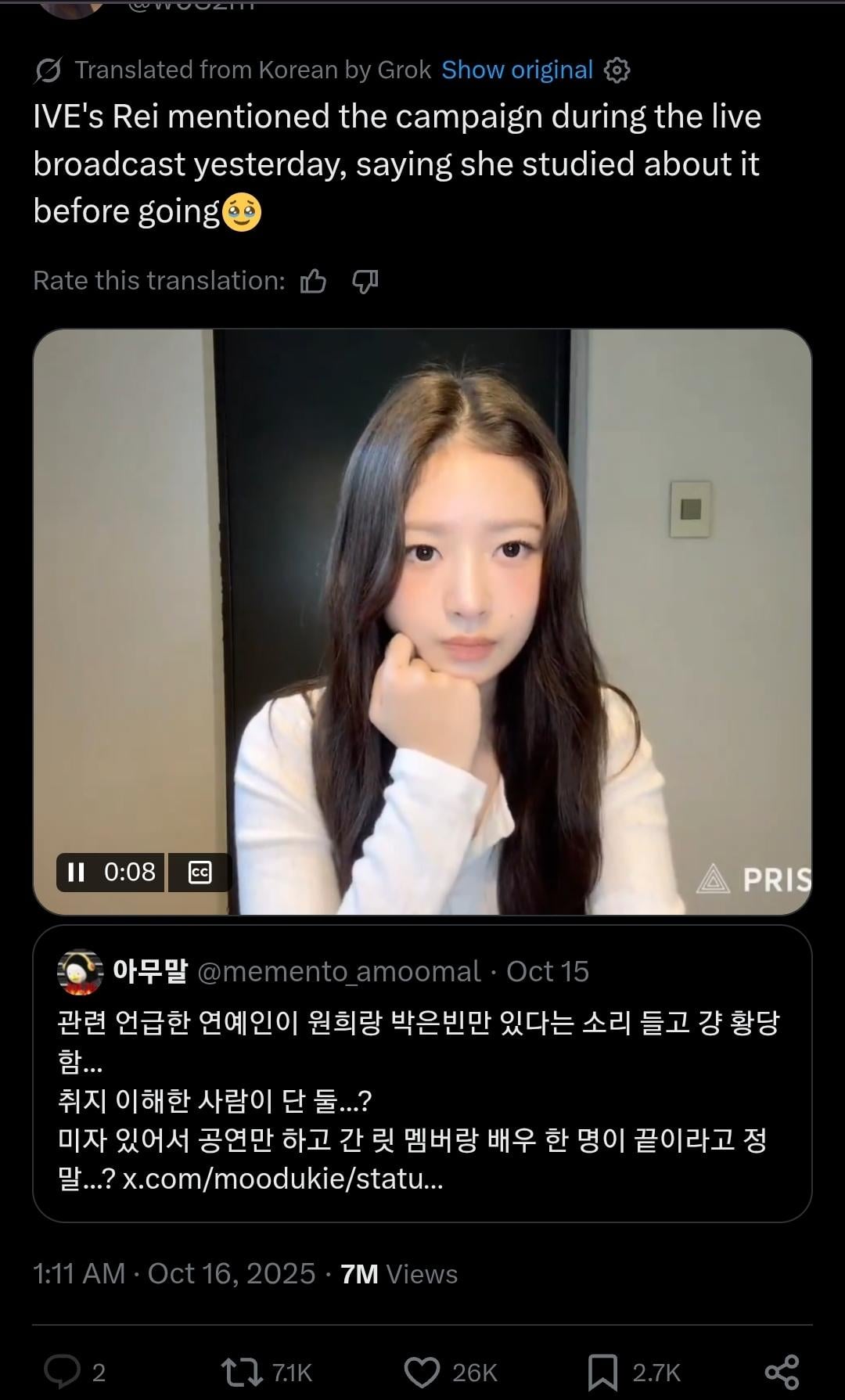
Task: Share this post
Action: (781, 1372)
